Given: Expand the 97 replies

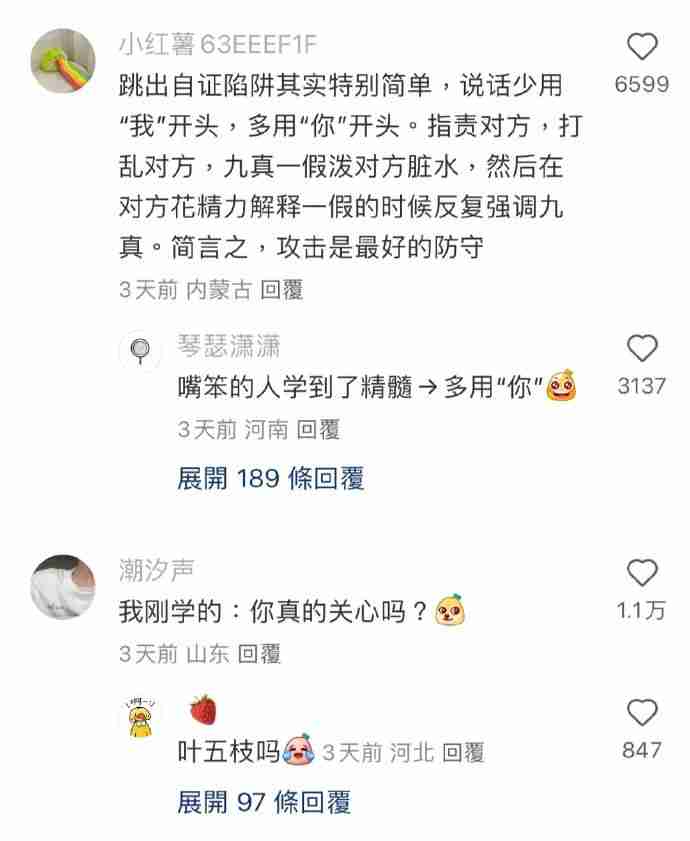Looking at the screenshot, I should (263, 802).
